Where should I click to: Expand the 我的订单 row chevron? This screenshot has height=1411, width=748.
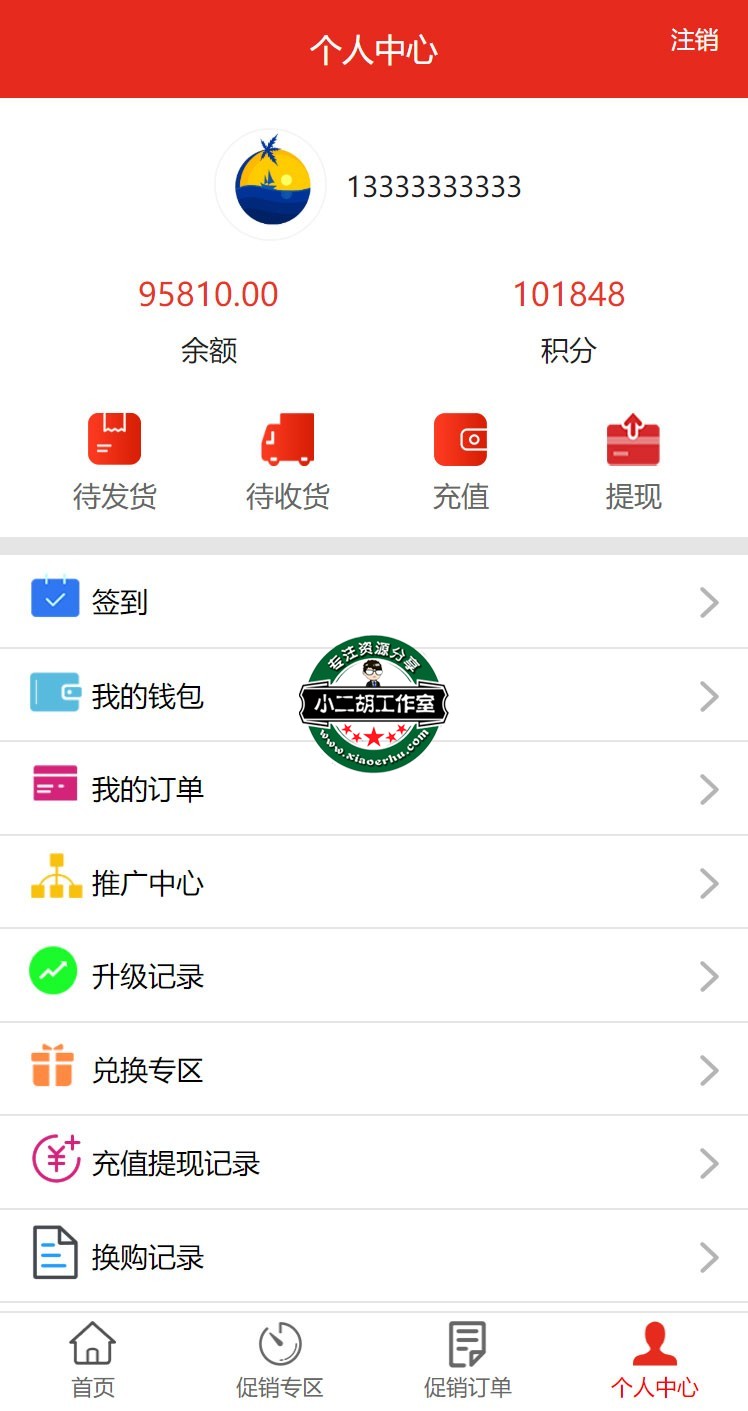[x=710, y=788]
